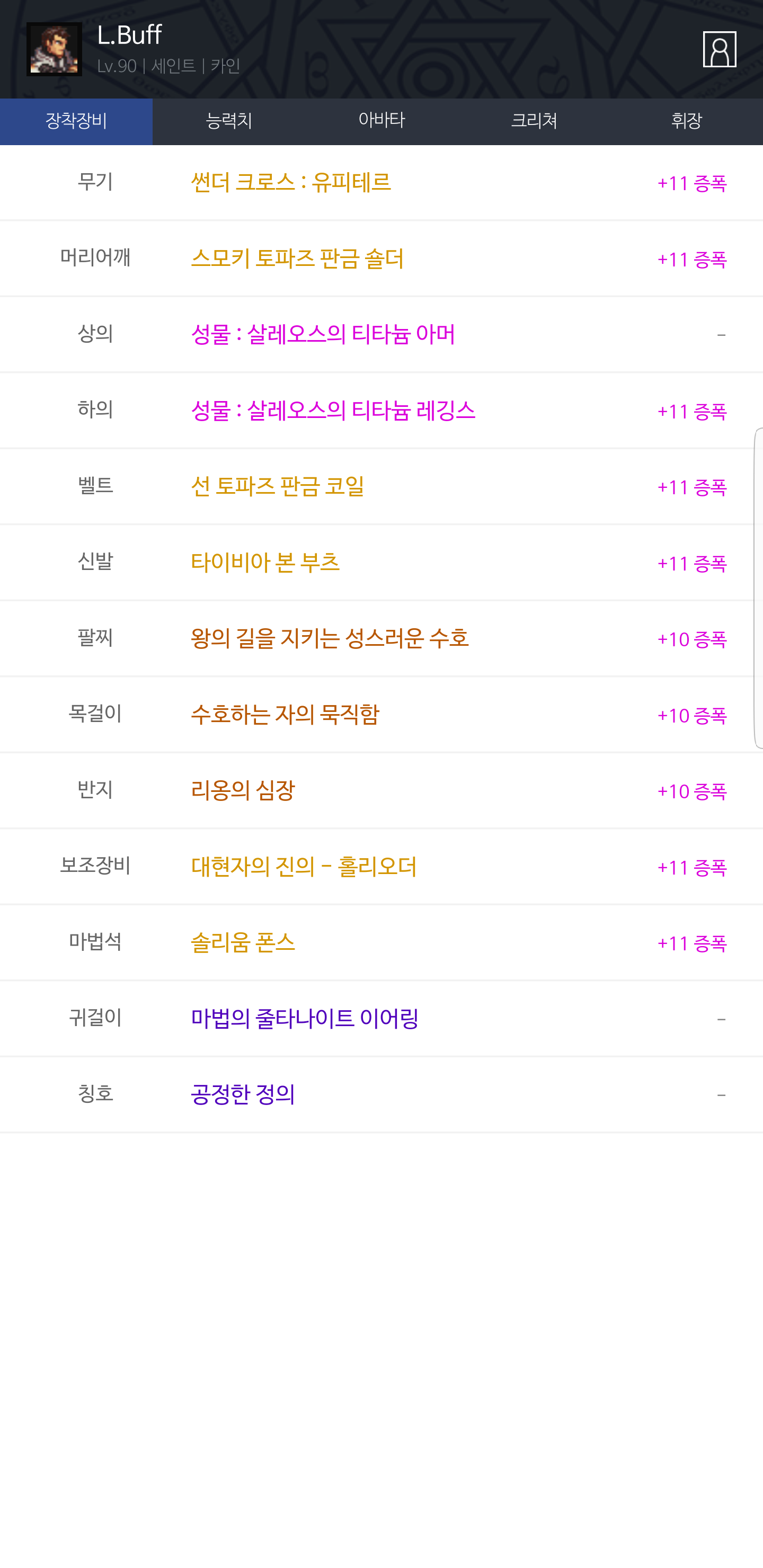
Task: Open 스모키 토파즈 판금 숄더 item
Action: tap(381, 259)
